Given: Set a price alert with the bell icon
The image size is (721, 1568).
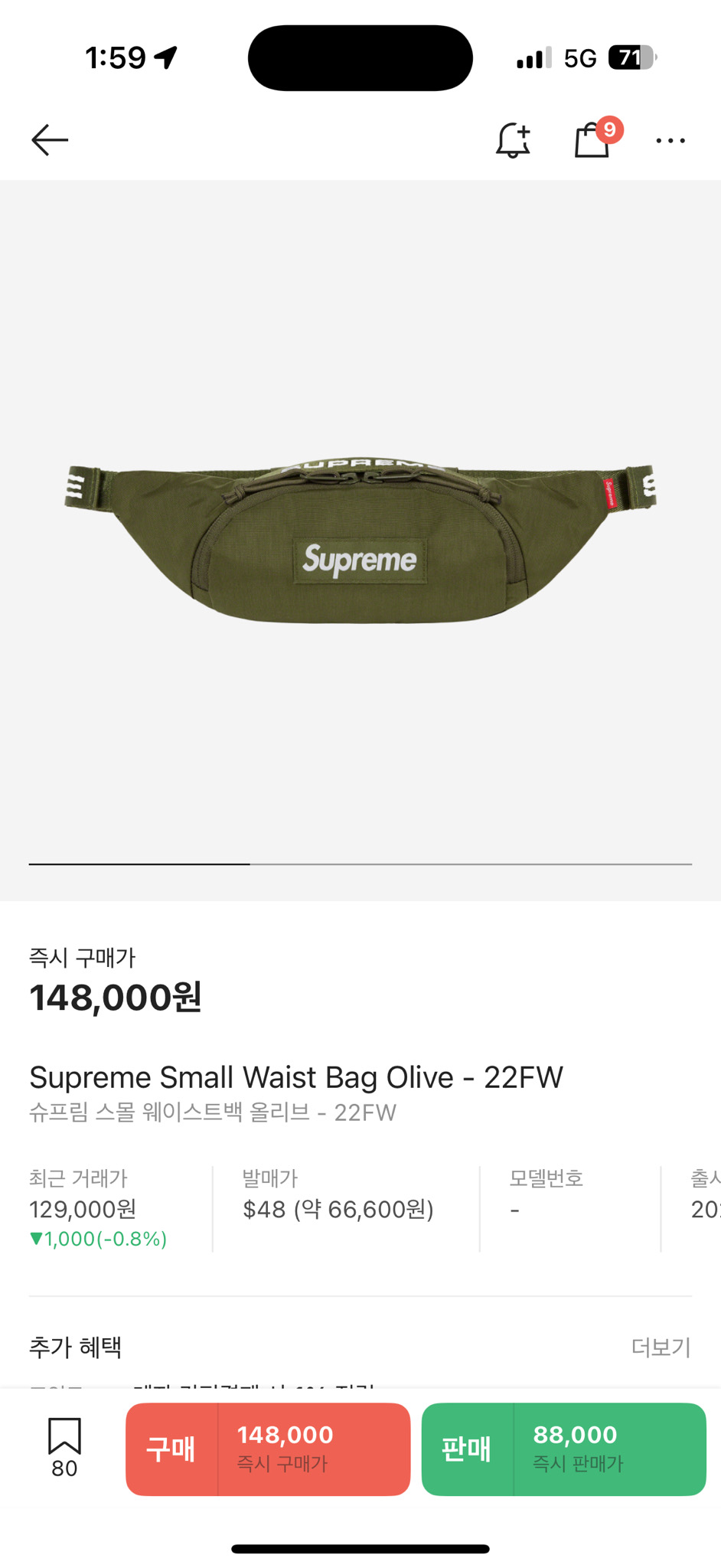Looking at the screenshot, I should pyautogui.click(x=513, y=140).
